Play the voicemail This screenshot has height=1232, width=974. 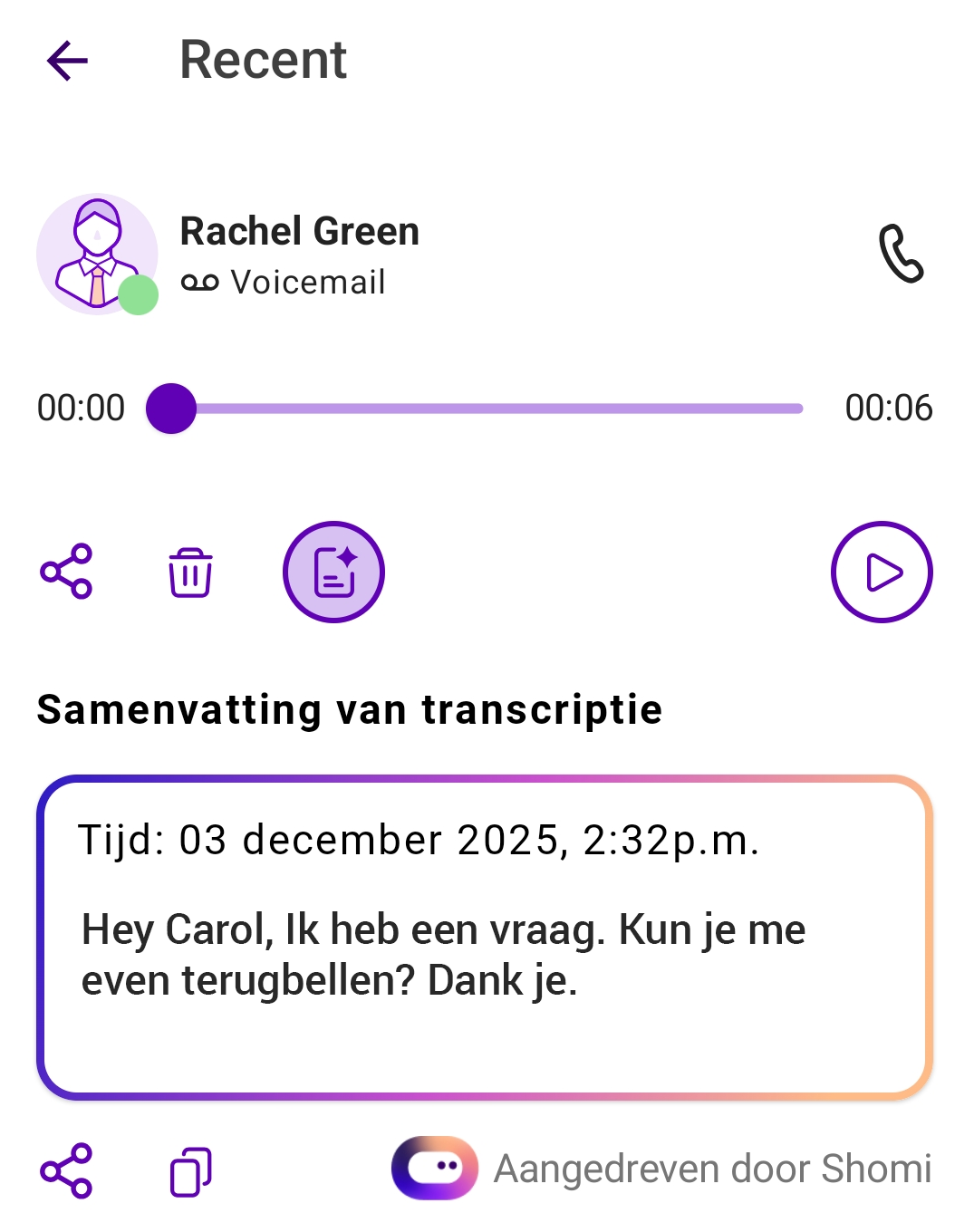click(x=881, y=572)
